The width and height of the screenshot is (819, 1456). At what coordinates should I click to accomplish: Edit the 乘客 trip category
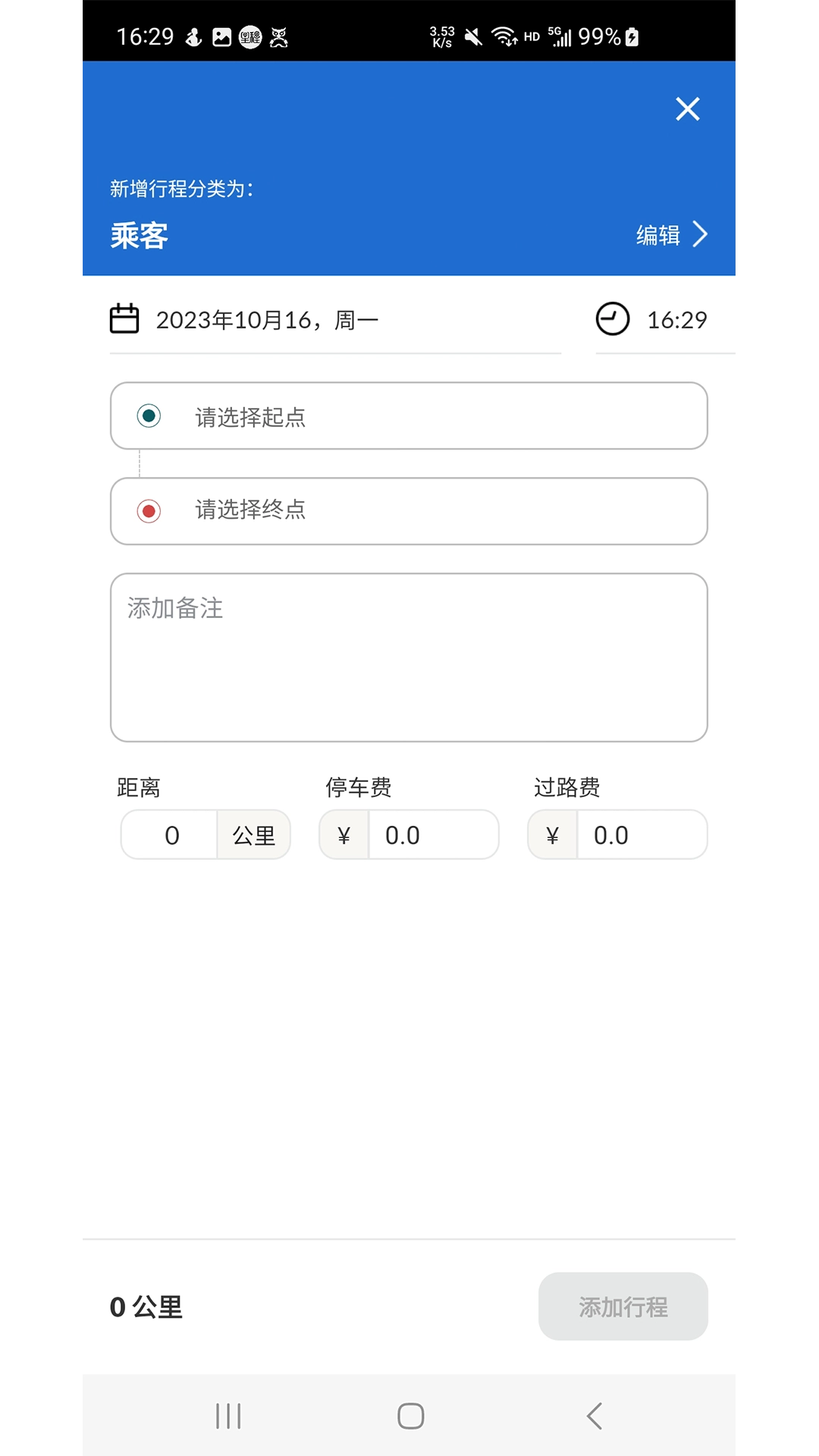[x=672, y=235]
